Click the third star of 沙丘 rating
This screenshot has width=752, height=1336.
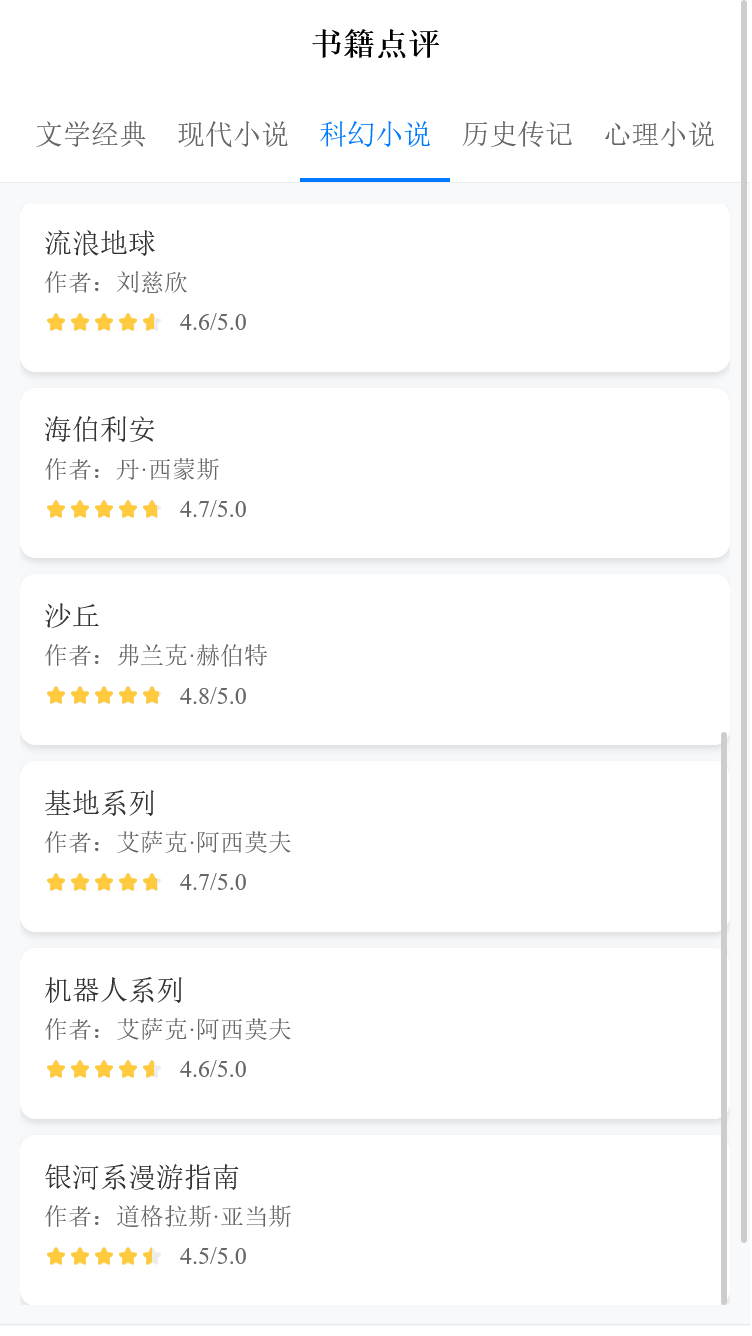coord(103,695)
